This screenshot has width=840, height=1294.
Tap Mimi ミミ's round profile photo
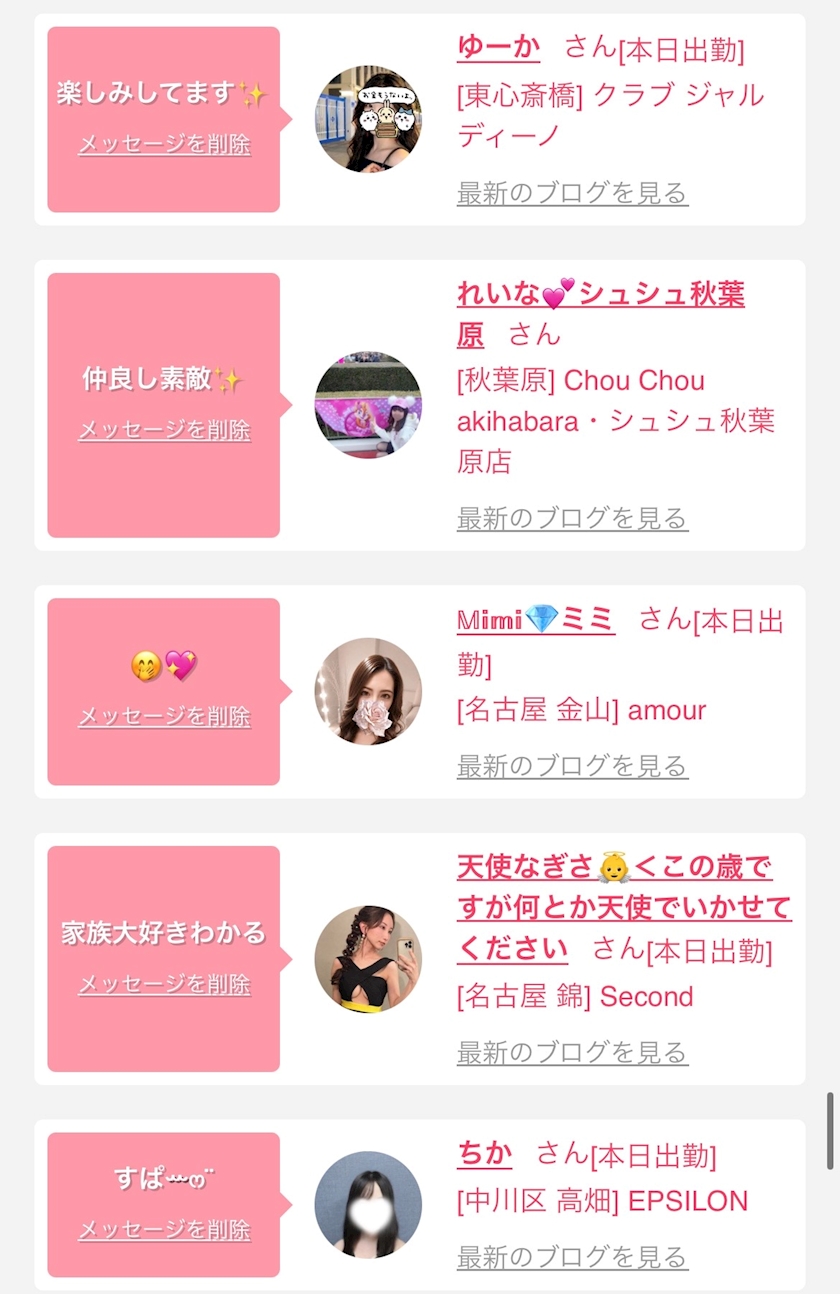368,691
